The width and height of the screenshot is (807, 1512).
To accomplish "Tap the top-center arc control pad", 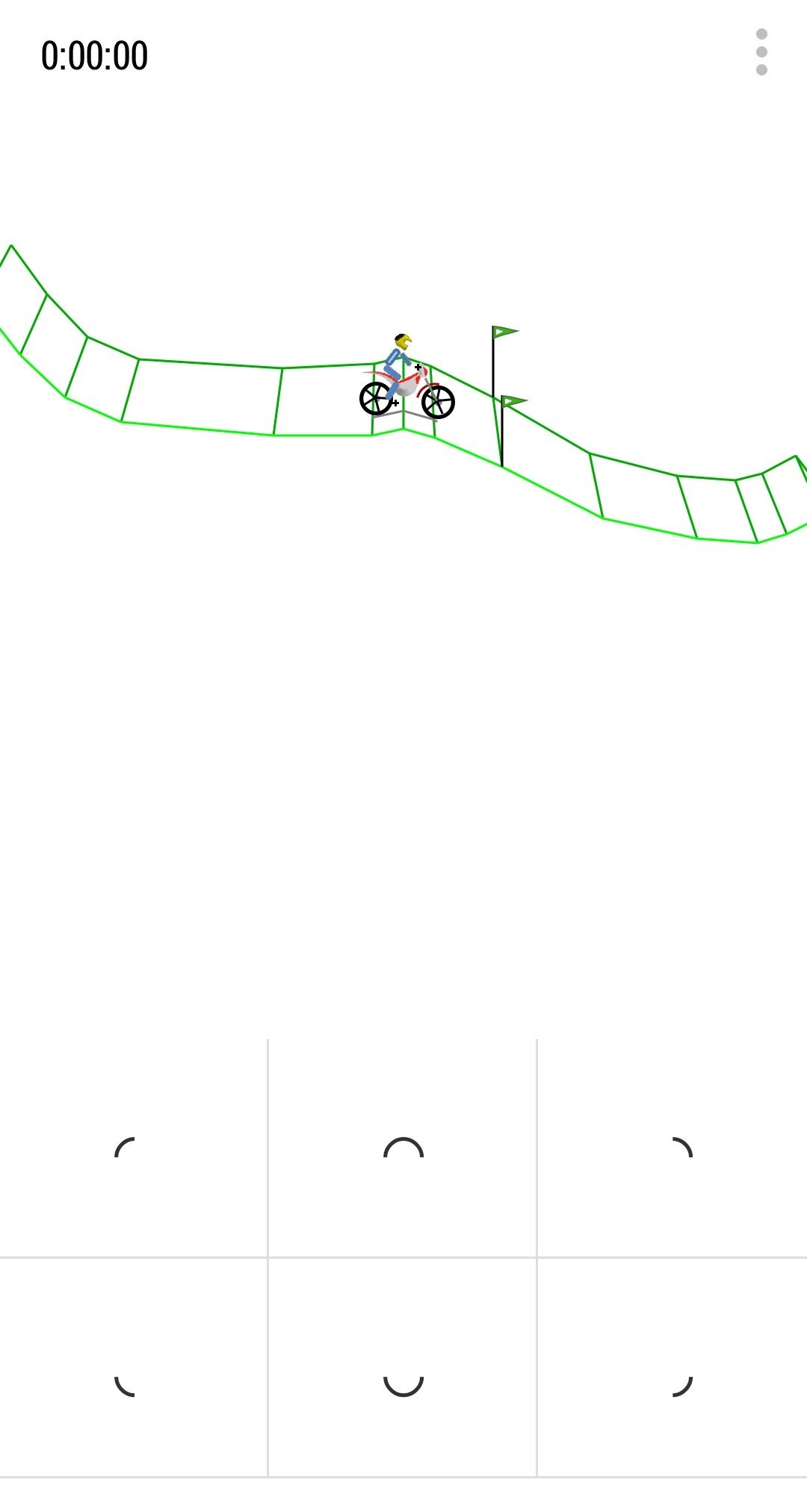I will coord(403,1148).
